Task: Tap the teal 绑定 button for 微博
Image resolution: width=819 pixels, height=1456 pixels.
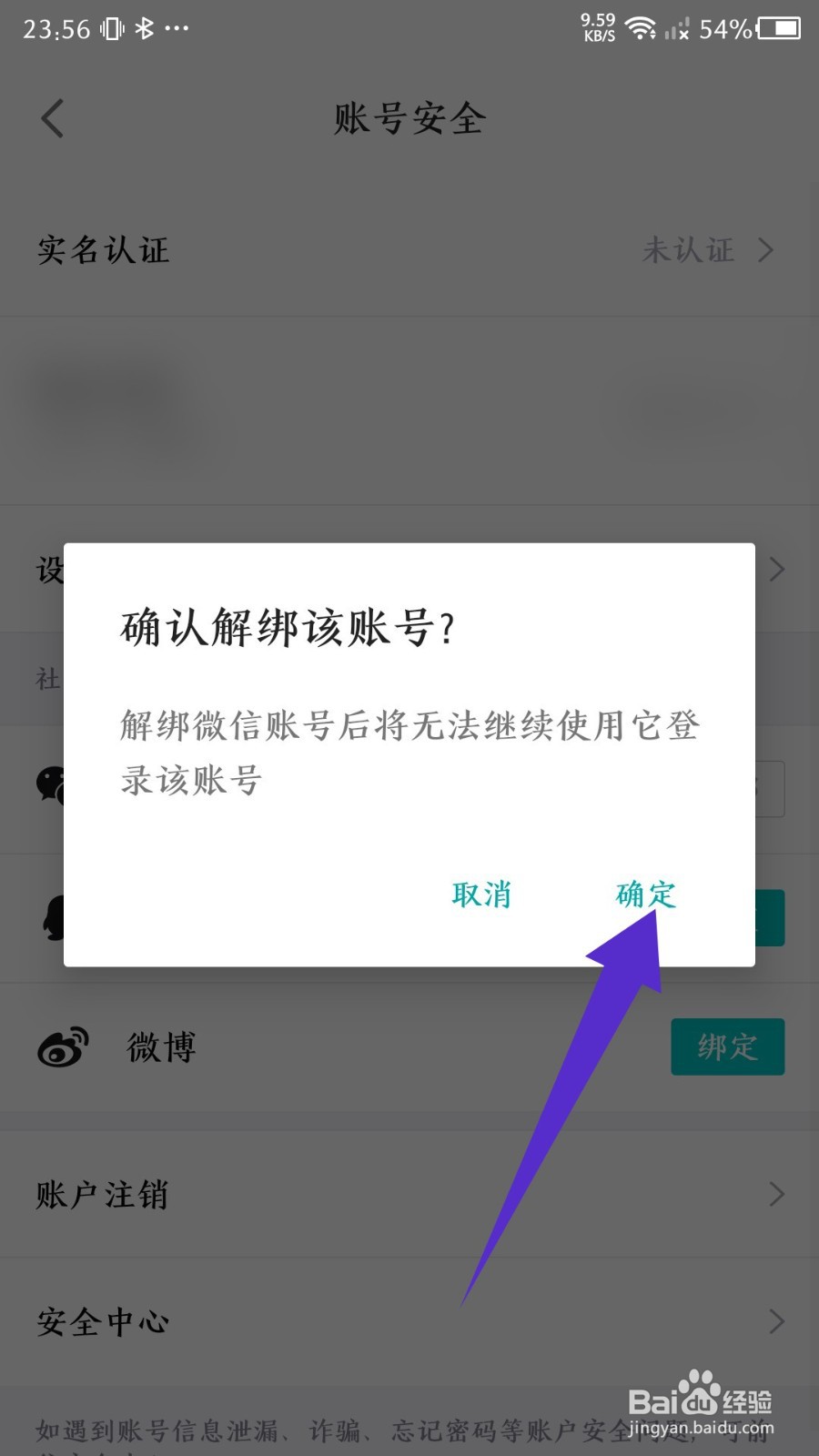Action: click(x=727, y=1047)
